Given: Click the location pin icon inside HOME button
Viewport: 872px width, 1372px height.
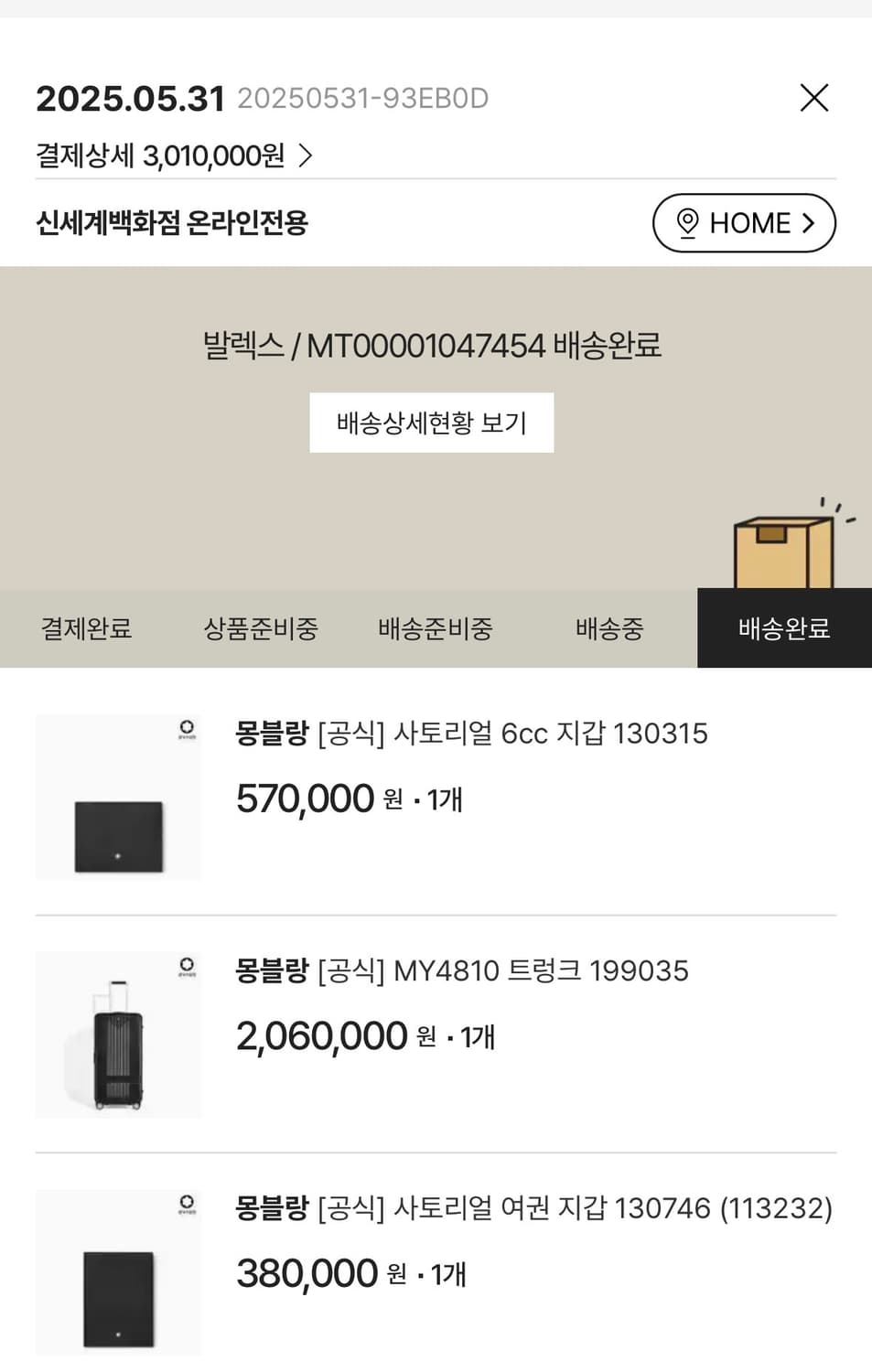Looking at the screenshot, I should tap(689, 222).
